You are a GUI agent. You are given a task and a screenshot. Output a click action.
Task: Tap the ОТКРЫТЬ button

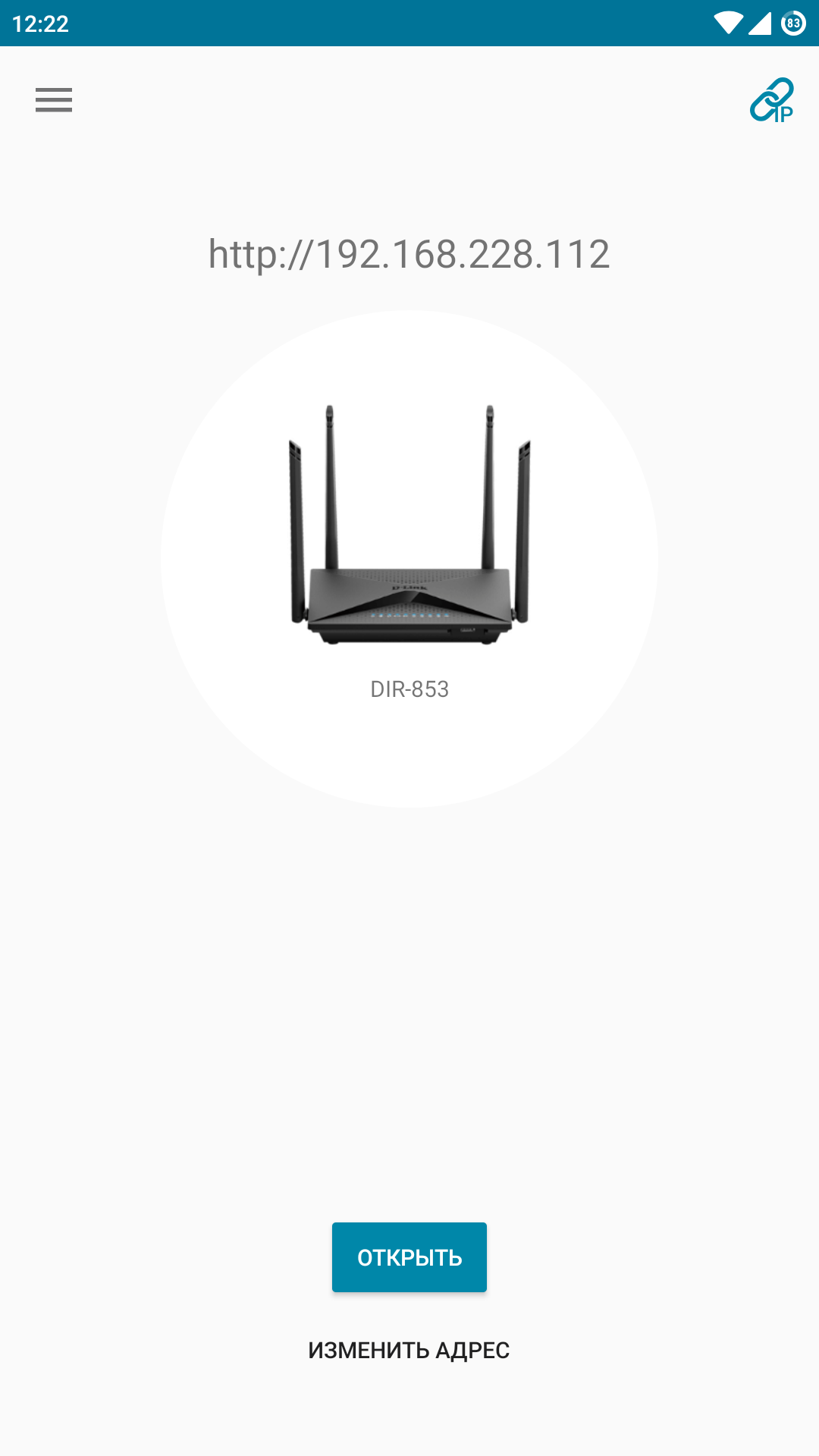409,1257
